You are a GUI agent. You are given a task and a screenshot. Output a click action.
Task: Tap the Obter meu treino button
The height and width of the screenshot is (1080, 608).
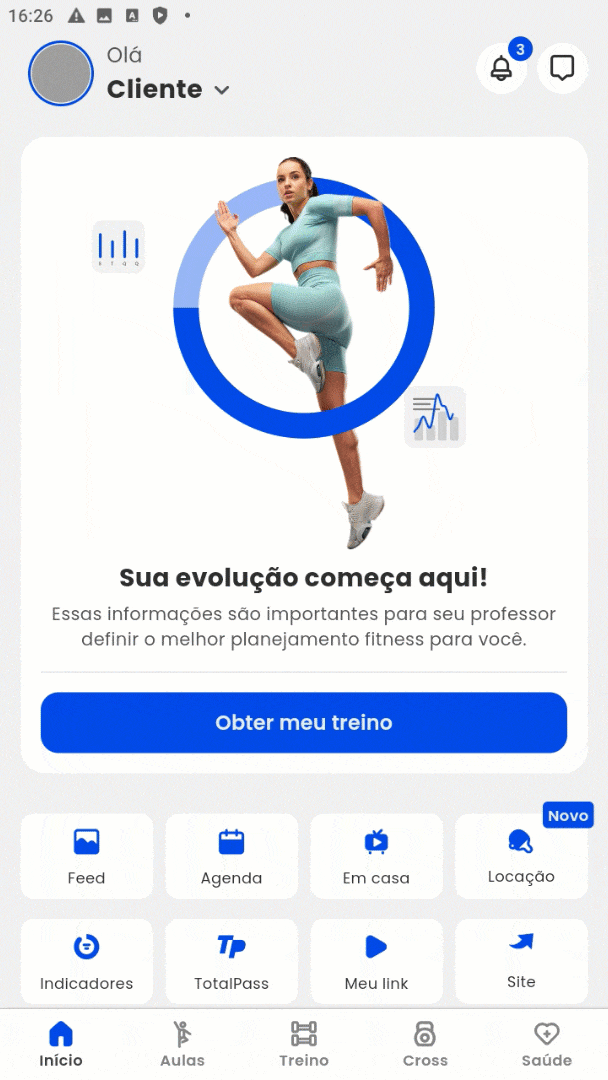304,722
